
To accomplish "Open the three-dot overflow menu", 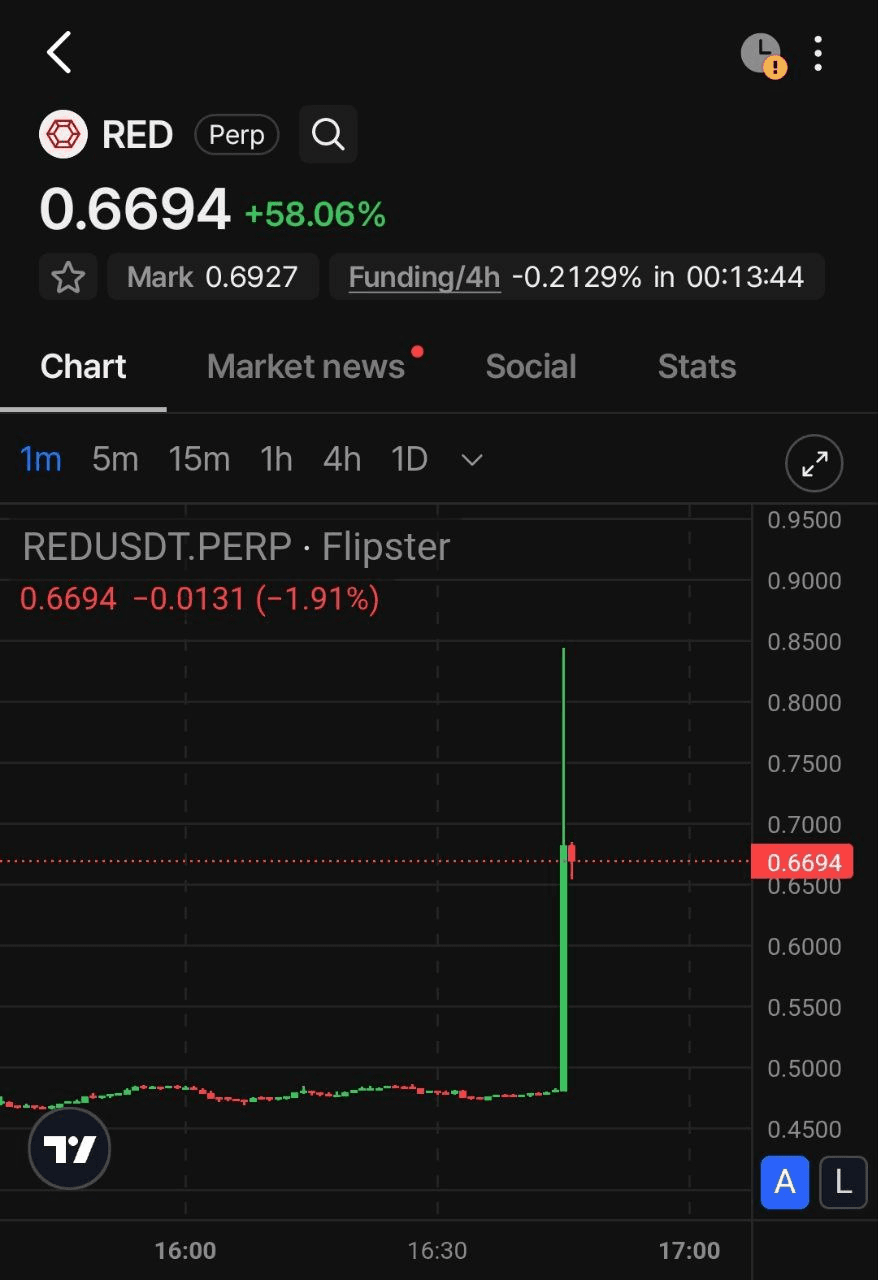I will coord(818,54).
